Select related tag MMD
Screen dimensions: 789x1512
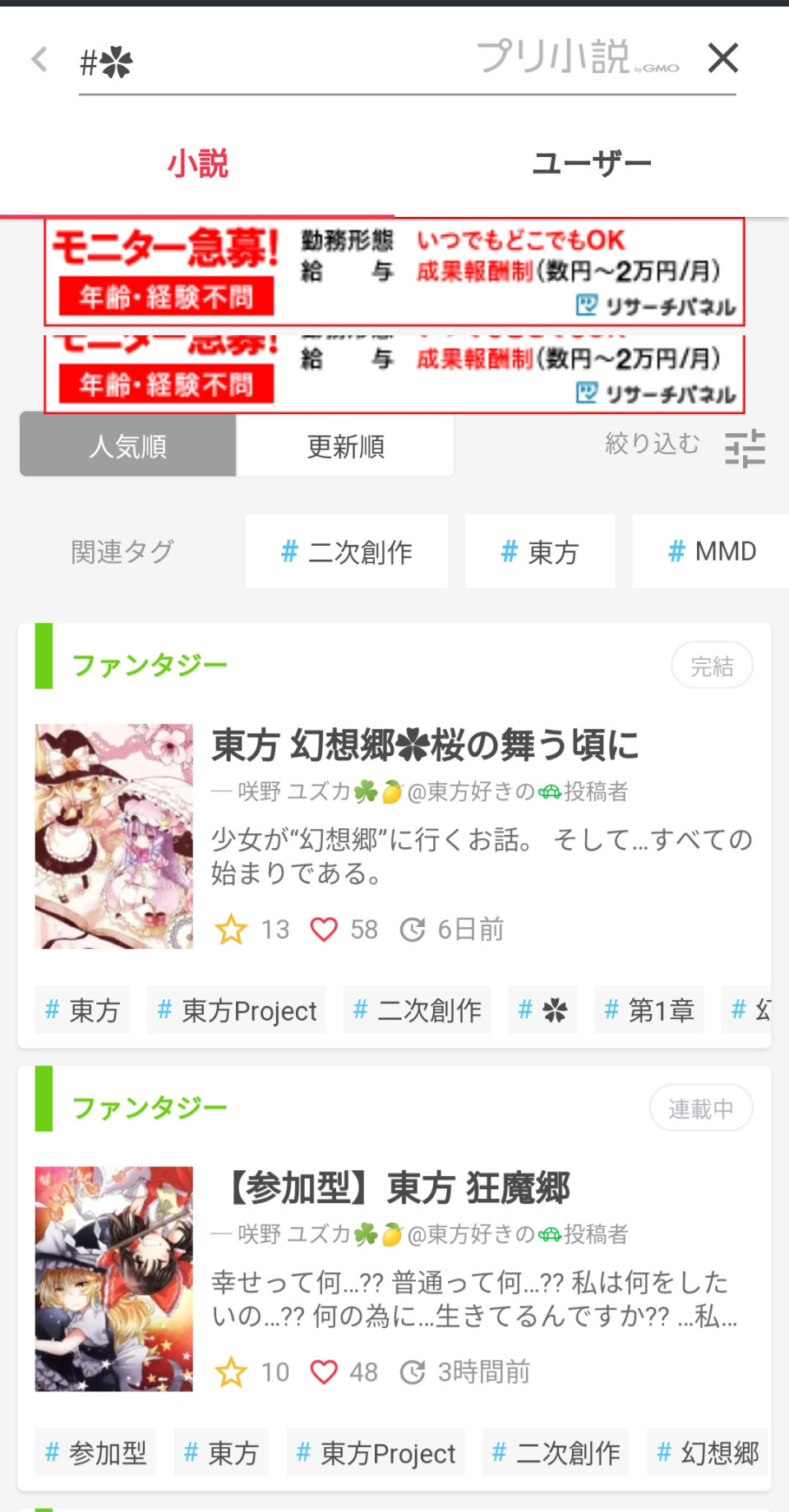tap(712, 551)
